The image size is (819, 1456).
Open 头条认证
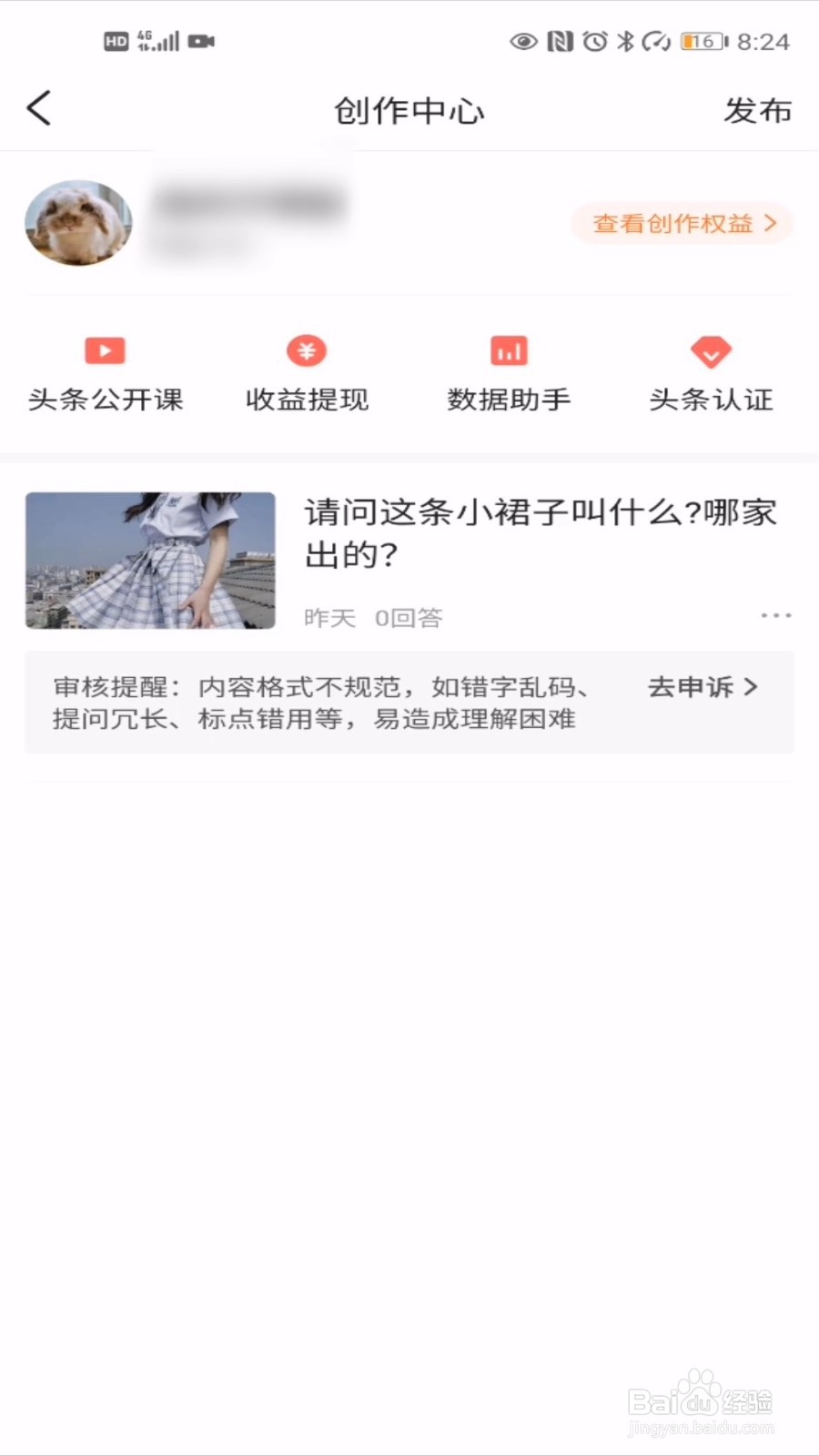711,374
